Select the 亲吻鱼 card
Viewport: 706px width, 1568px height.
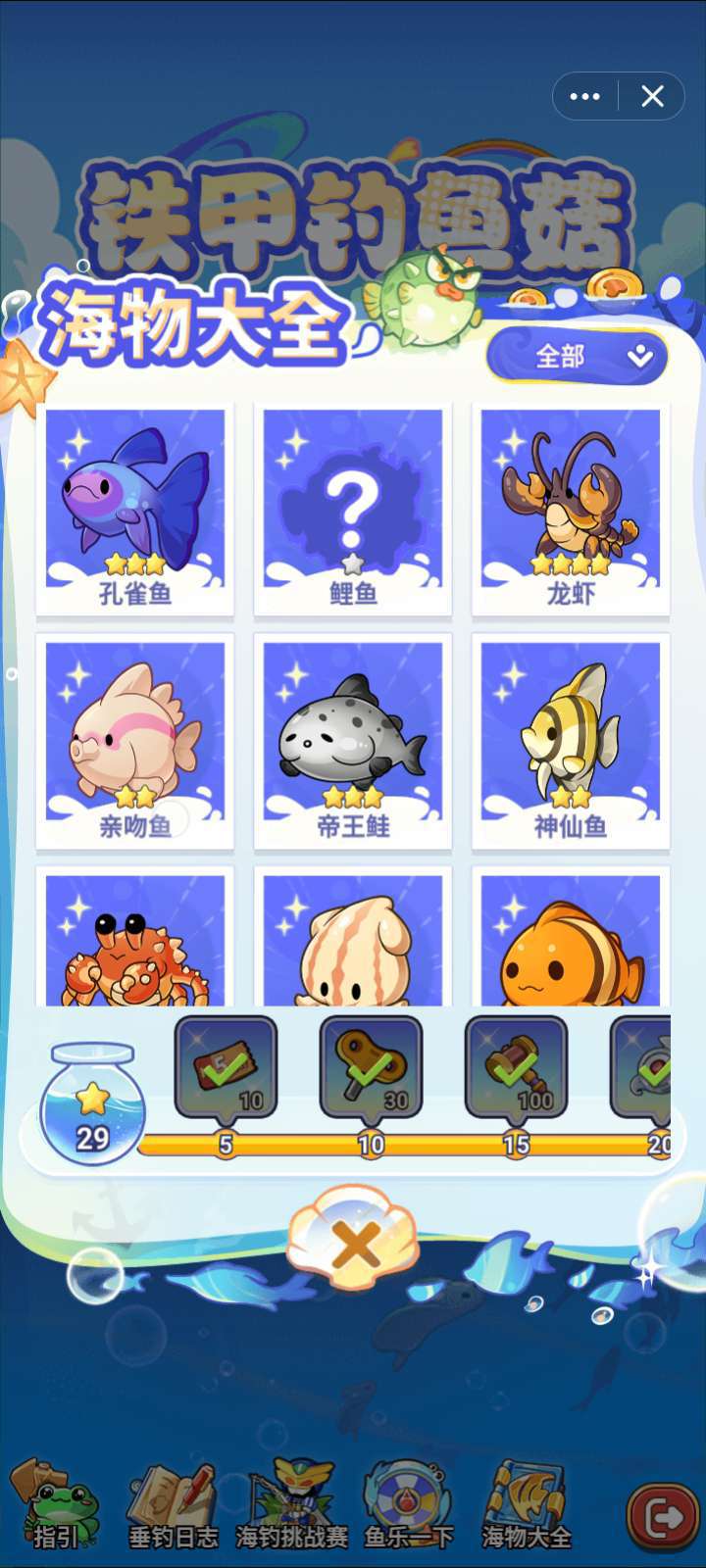tap(135, 742)
